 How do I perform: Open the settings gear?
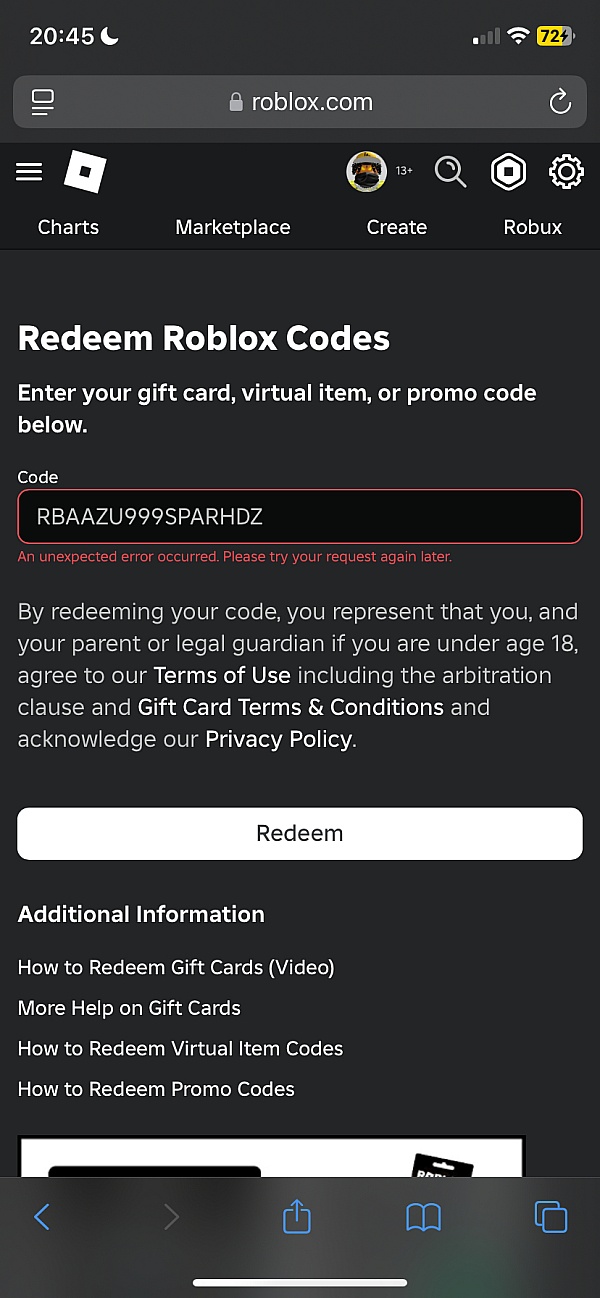point(566,172)
